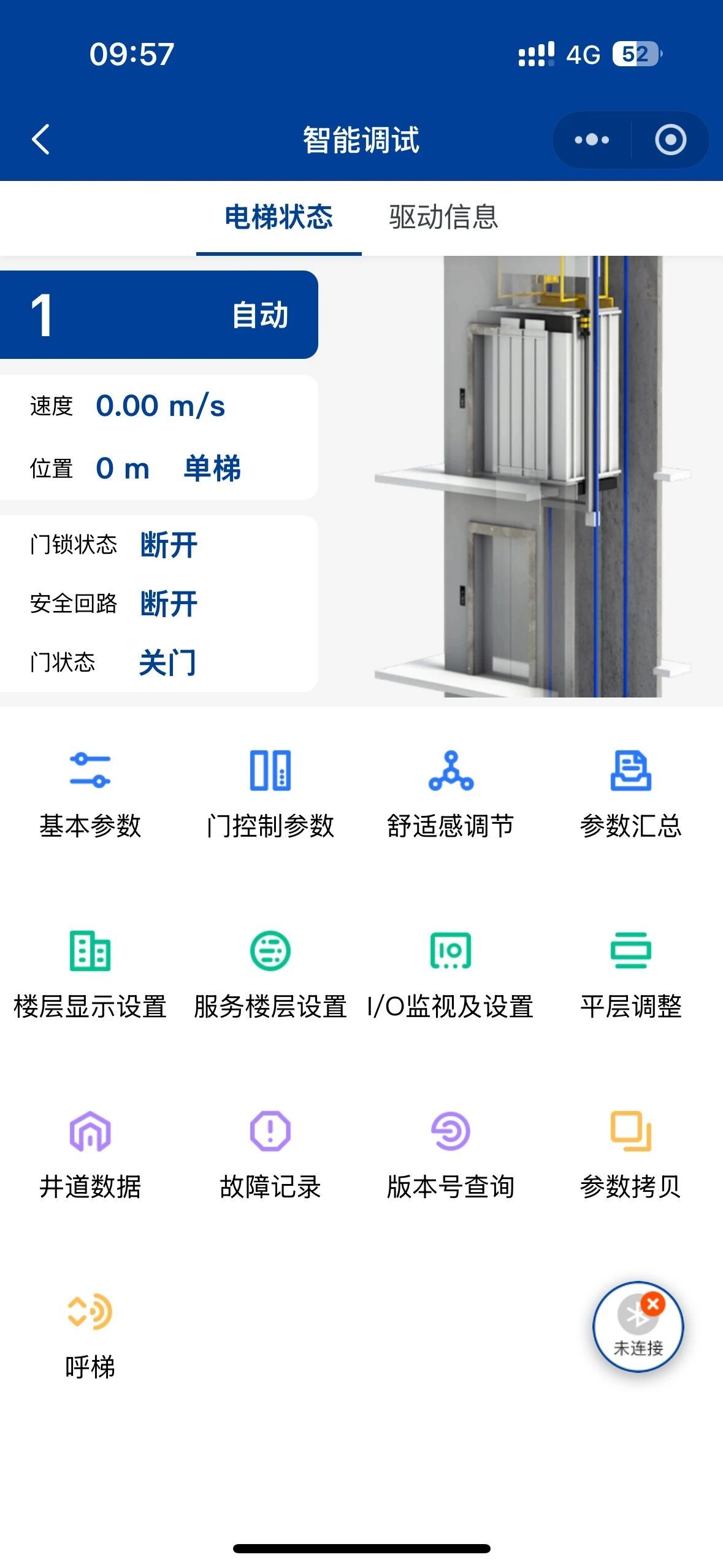Screen dimensions: 723x1568
Task: View 故障记录
Action: tap(270, 1155)
